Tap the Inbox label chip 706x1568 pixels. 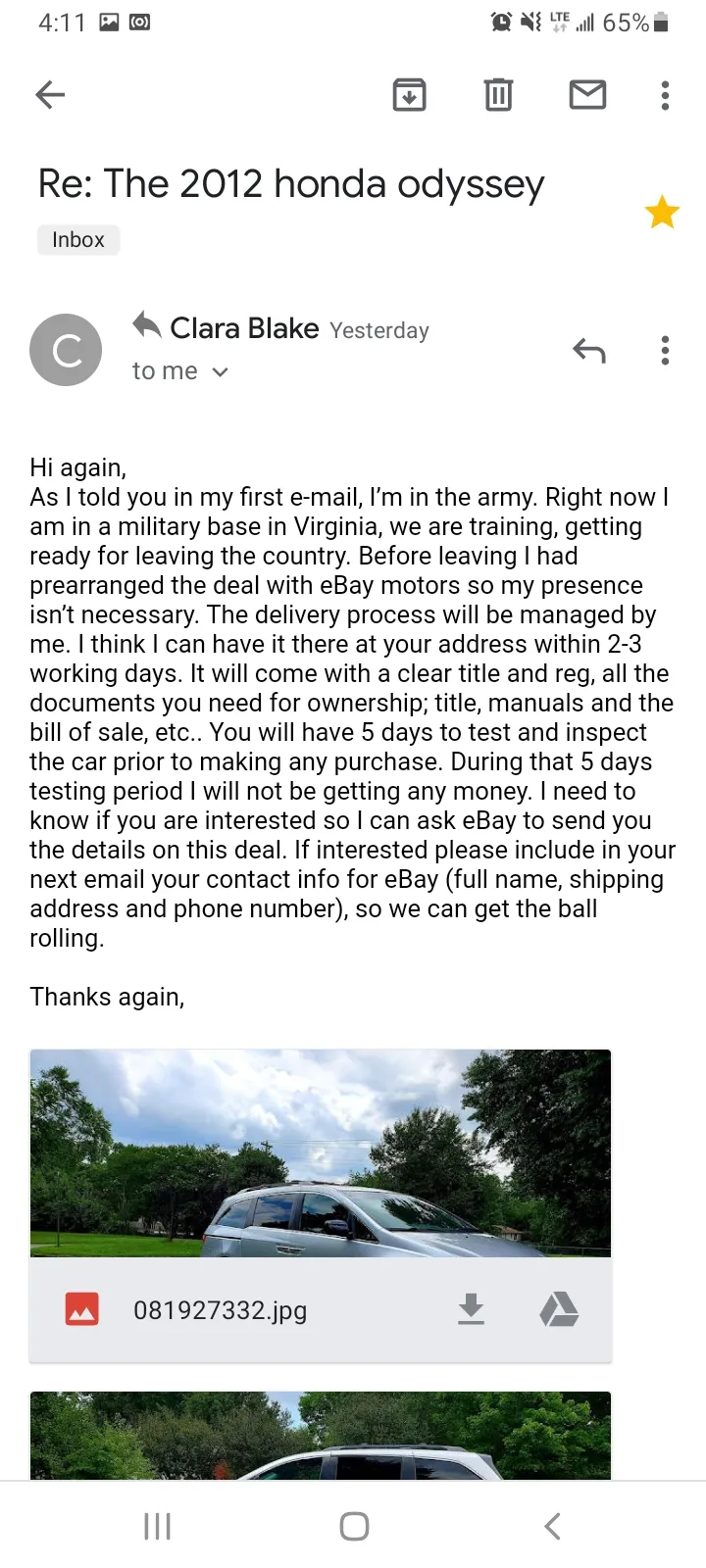(x=78, y=240)
